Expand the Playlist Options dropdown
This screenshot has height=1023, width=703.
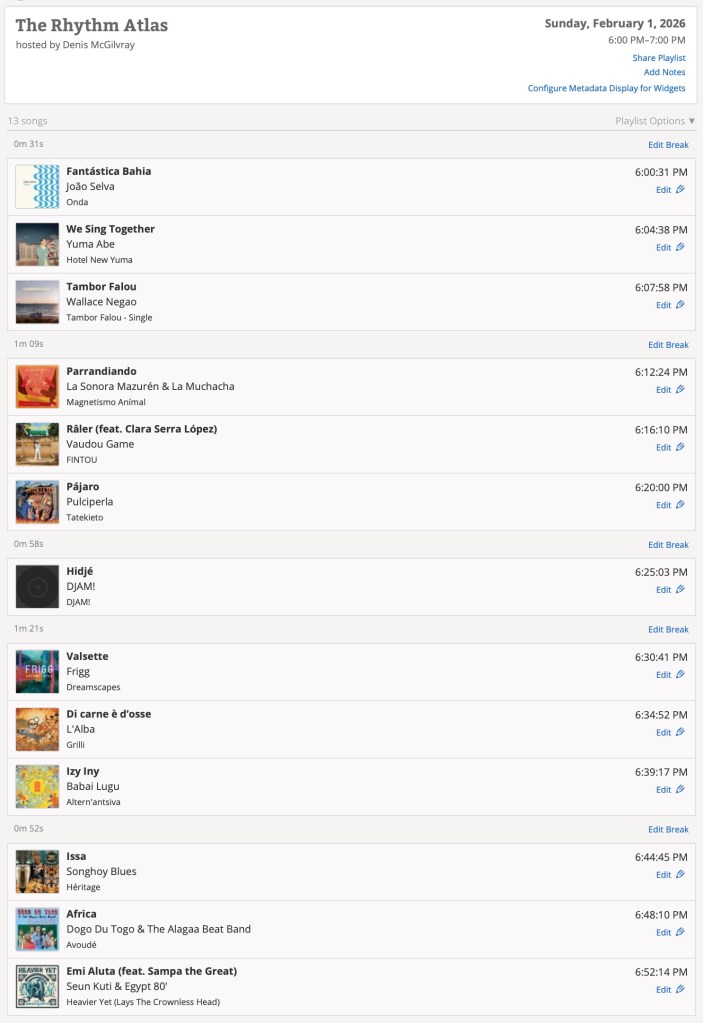(x=654, y=121)
